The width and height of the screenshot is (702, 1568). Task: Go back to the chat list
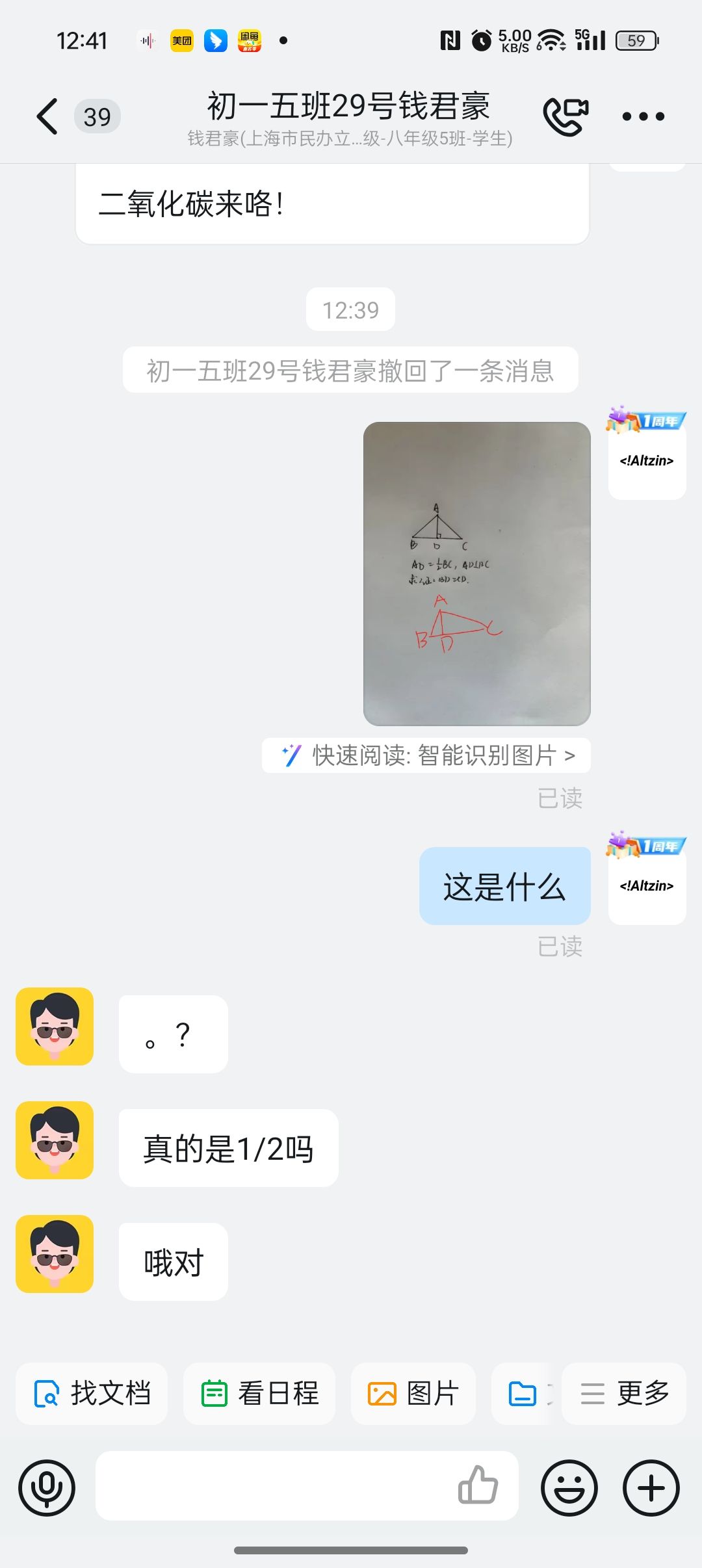(x=47, y=117)
